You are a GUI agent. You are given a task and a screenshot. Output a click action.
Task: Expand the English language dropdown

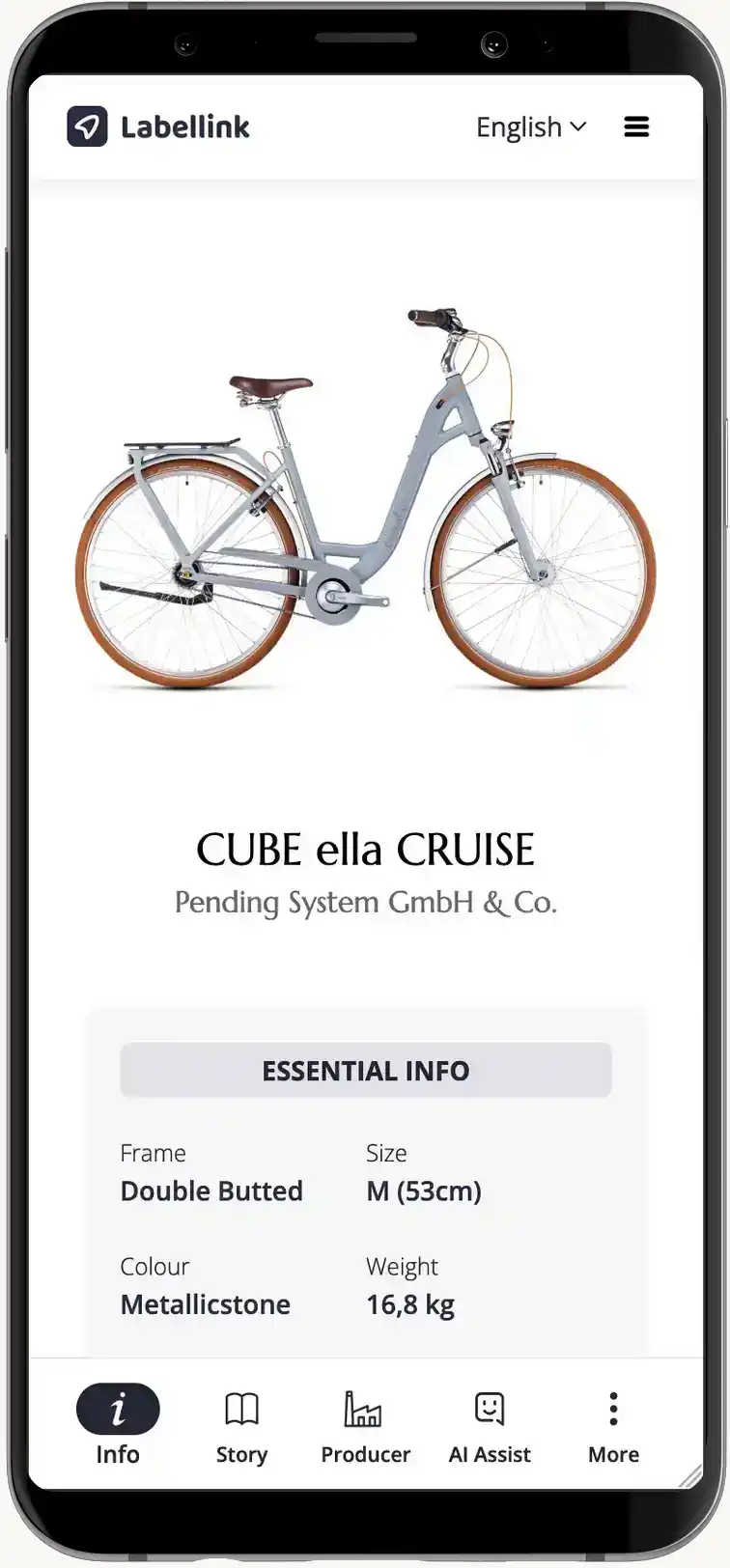pyautogui.click(x=531, y=127)
